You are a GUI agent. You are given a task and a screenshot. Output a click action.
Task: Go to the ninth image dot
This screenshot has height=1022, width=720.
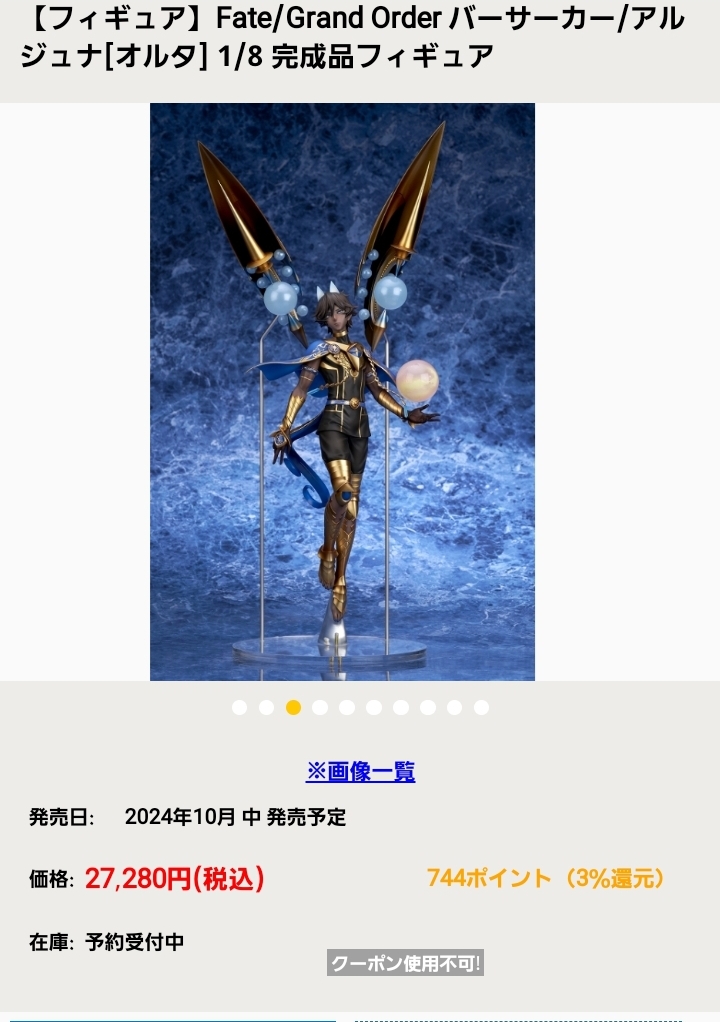pos(455,707)
